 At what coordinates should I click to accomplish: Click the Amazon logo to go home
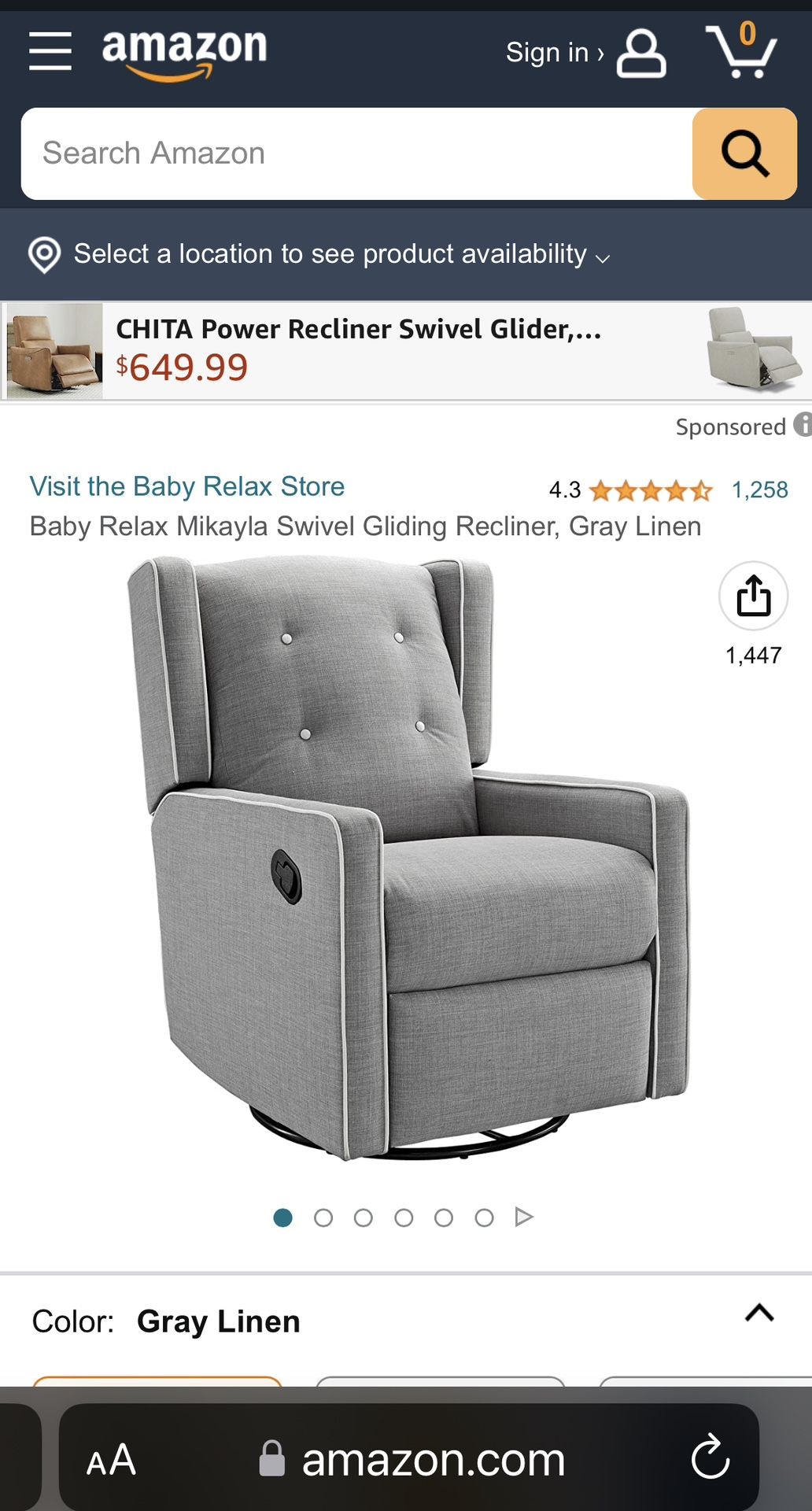(184, 51)
